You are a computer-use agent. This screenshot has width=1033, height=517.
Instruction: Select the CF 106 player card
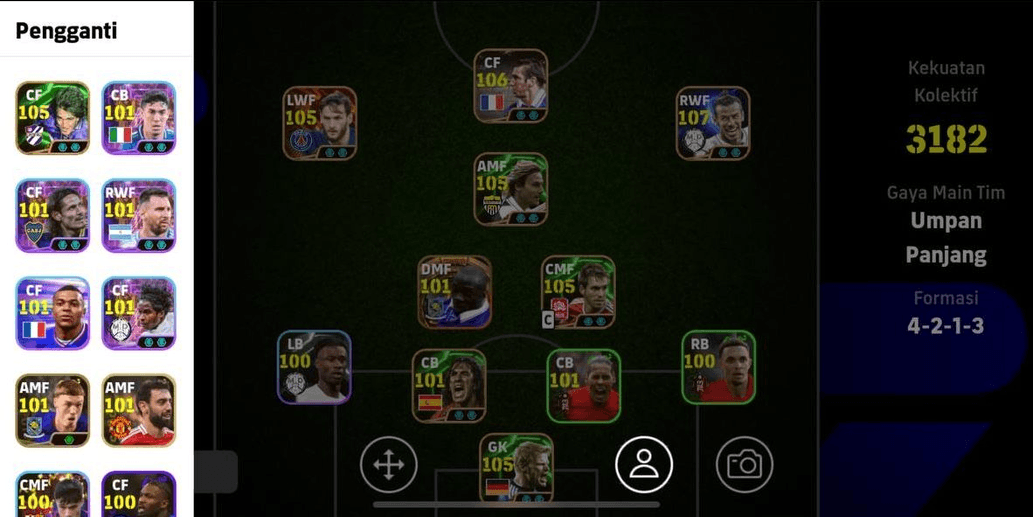pos(511,86)
